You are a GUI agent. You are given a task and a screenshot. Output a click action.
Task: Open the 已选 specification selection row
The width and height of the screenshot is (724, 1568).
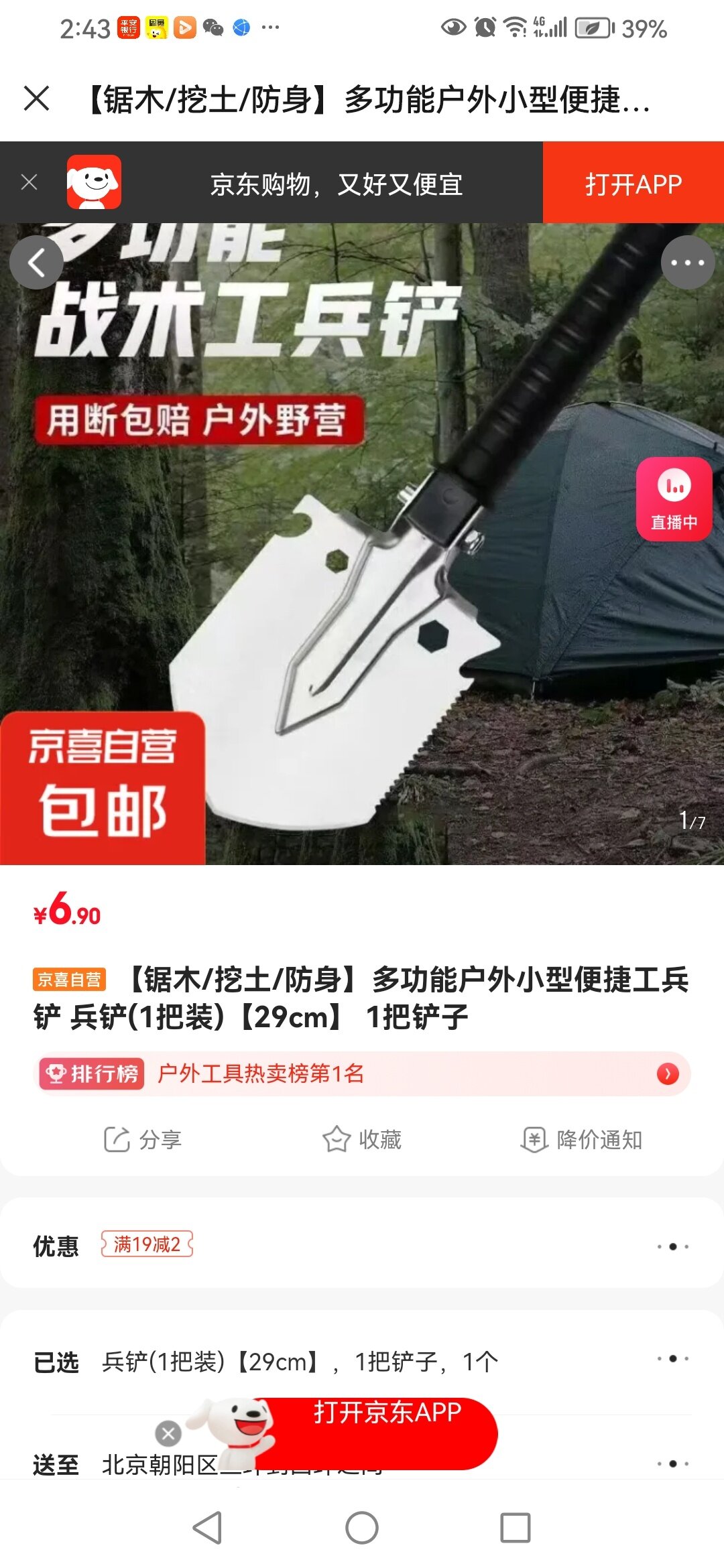[362, 1362]
